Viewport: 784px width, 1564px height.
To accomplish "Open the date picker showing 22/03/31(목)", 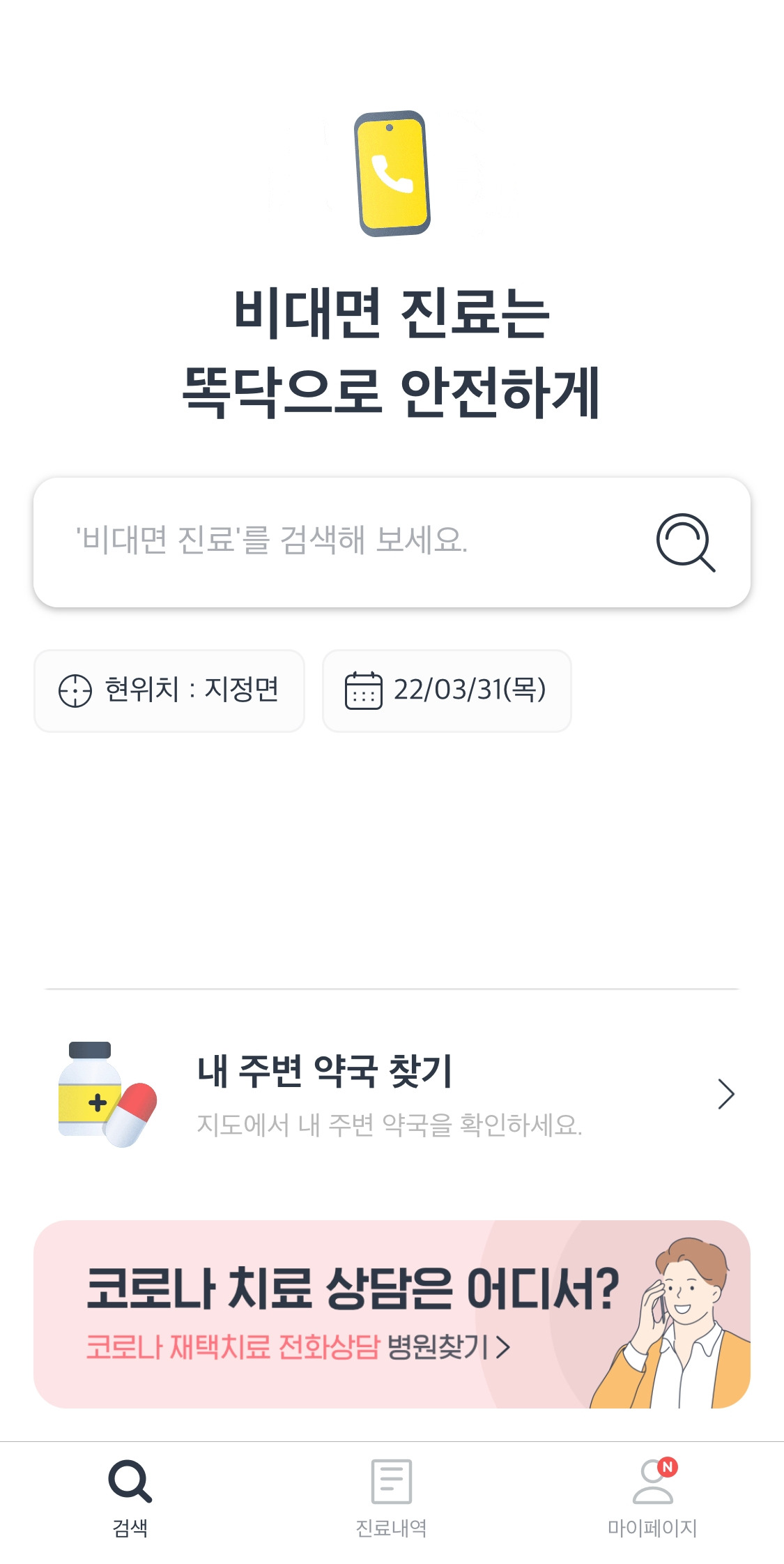I will pyautogui.click(x=446, y=690).
